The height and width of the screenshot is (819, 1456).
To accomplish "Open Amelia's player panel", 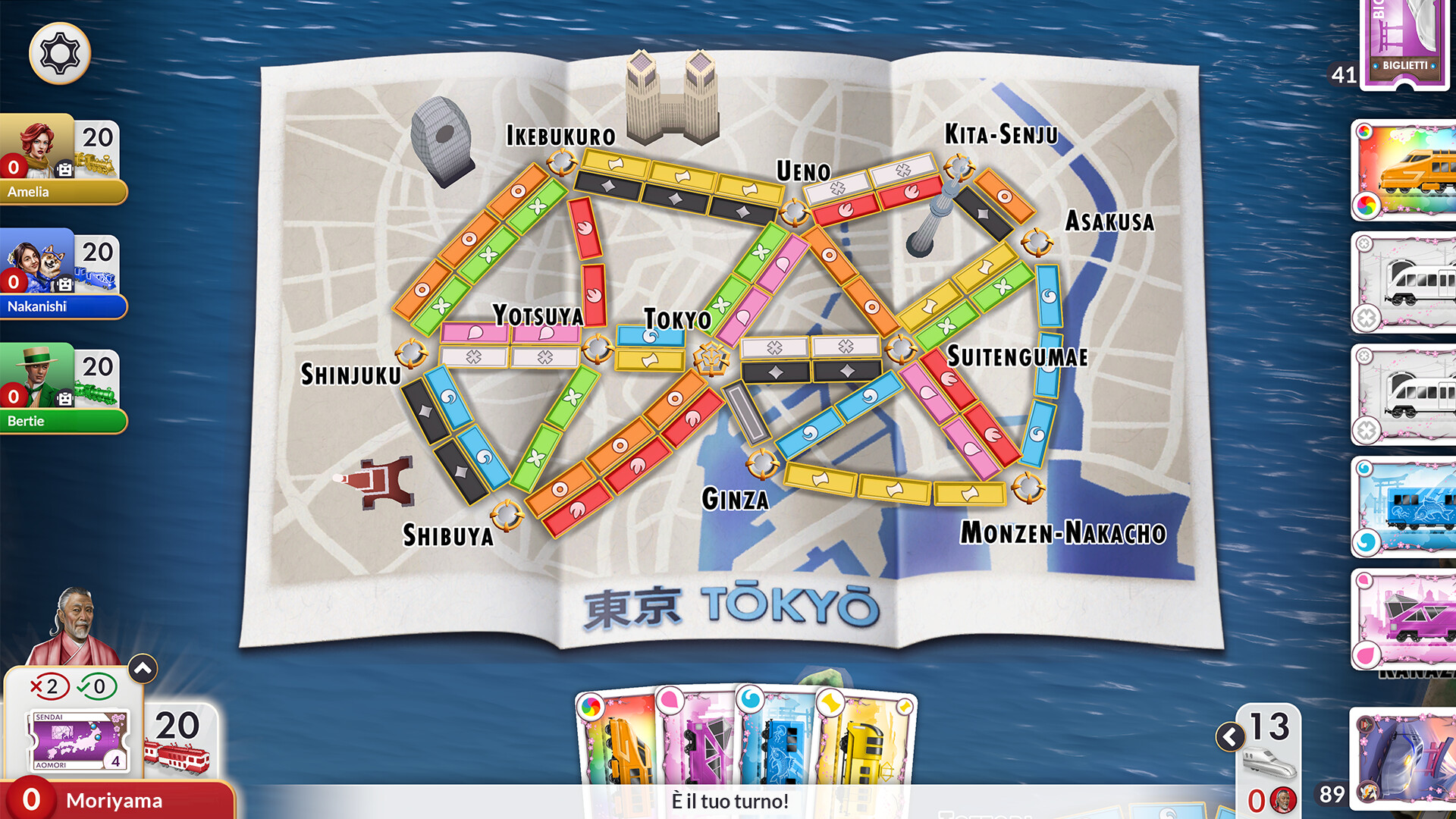I will click(62, 161).
